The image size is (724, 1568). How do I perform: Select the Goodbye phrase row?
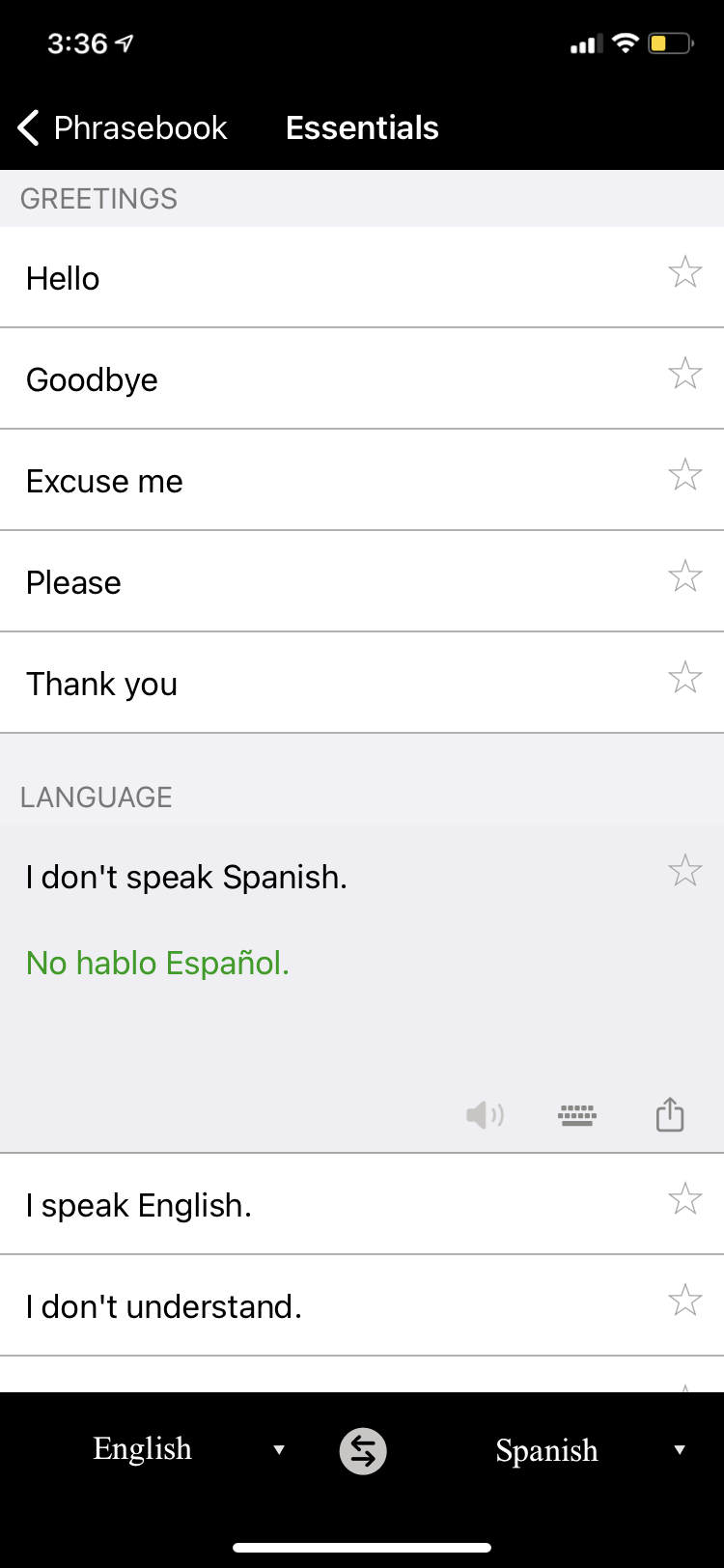(290, 379)
